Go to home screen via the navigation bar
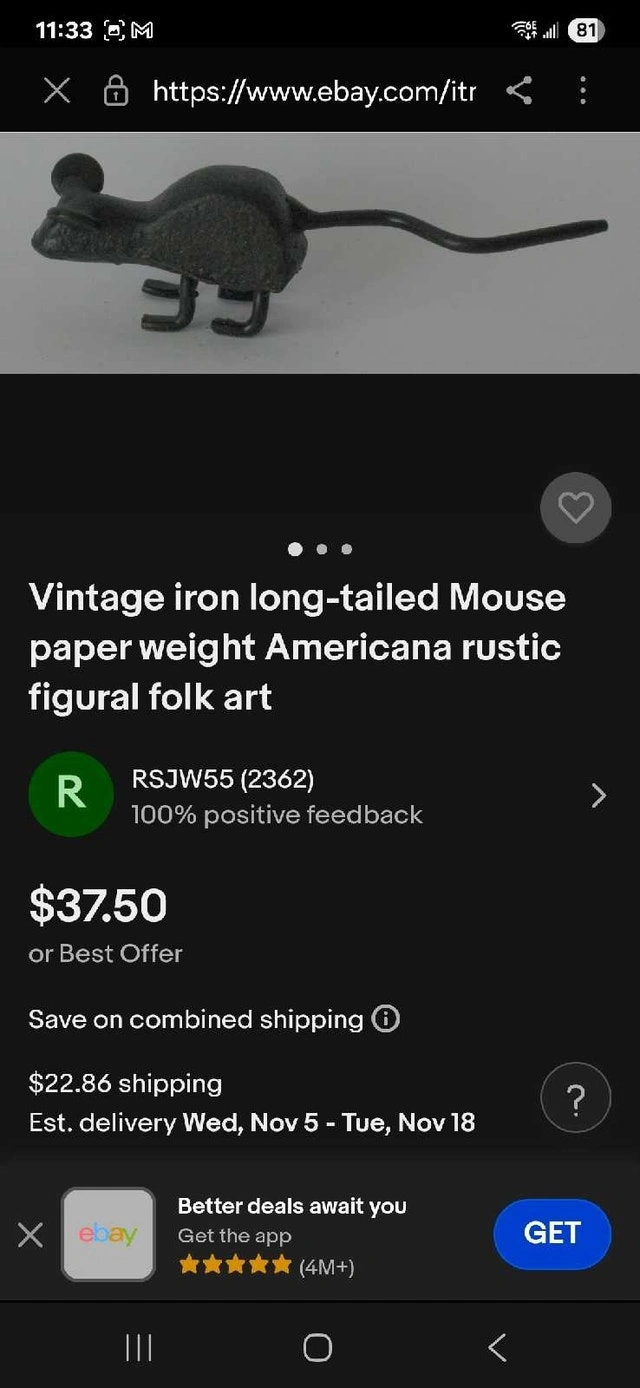The image size is (640, 1388). [317, 1347]
